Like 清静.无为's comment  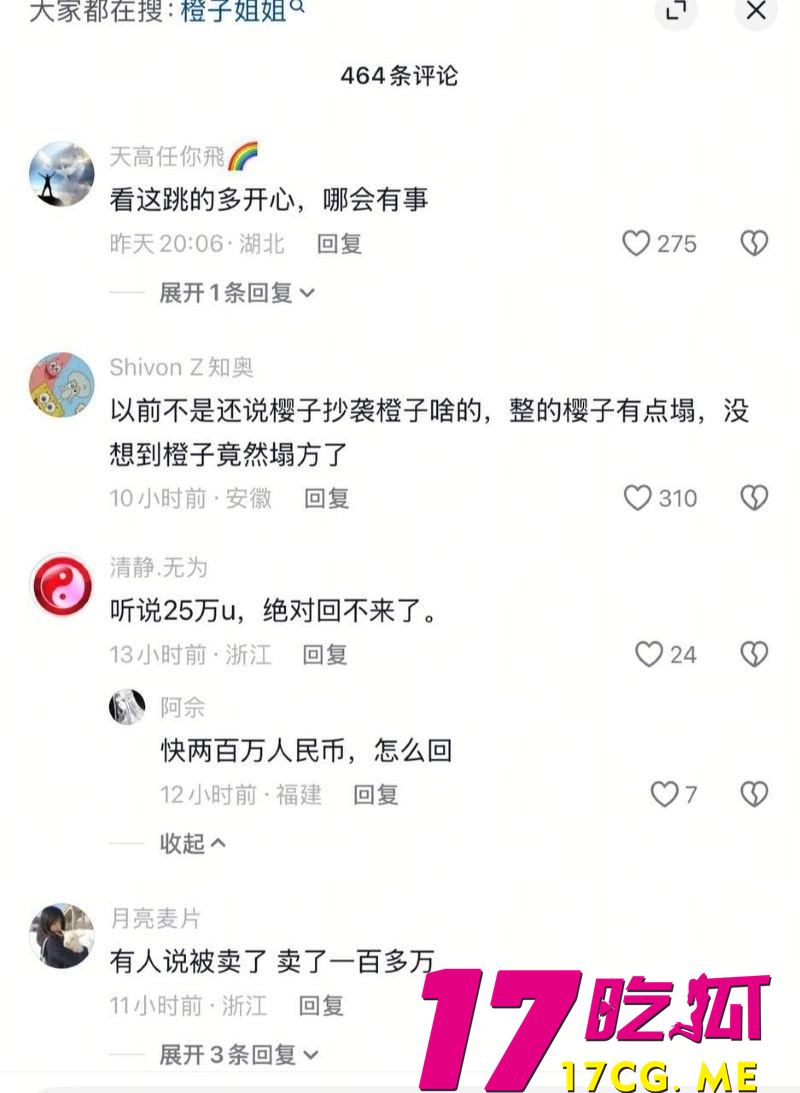coord(649,655)
